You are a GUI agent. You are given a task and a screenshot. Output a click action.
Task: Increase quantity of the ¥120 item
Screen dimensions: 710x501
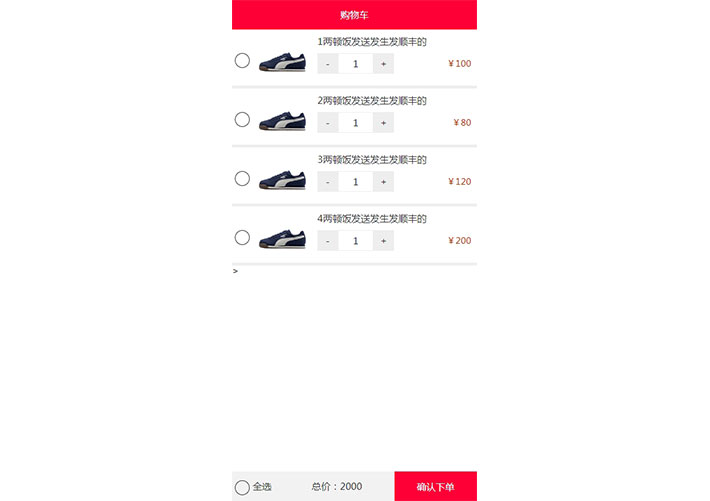(383, 182)
